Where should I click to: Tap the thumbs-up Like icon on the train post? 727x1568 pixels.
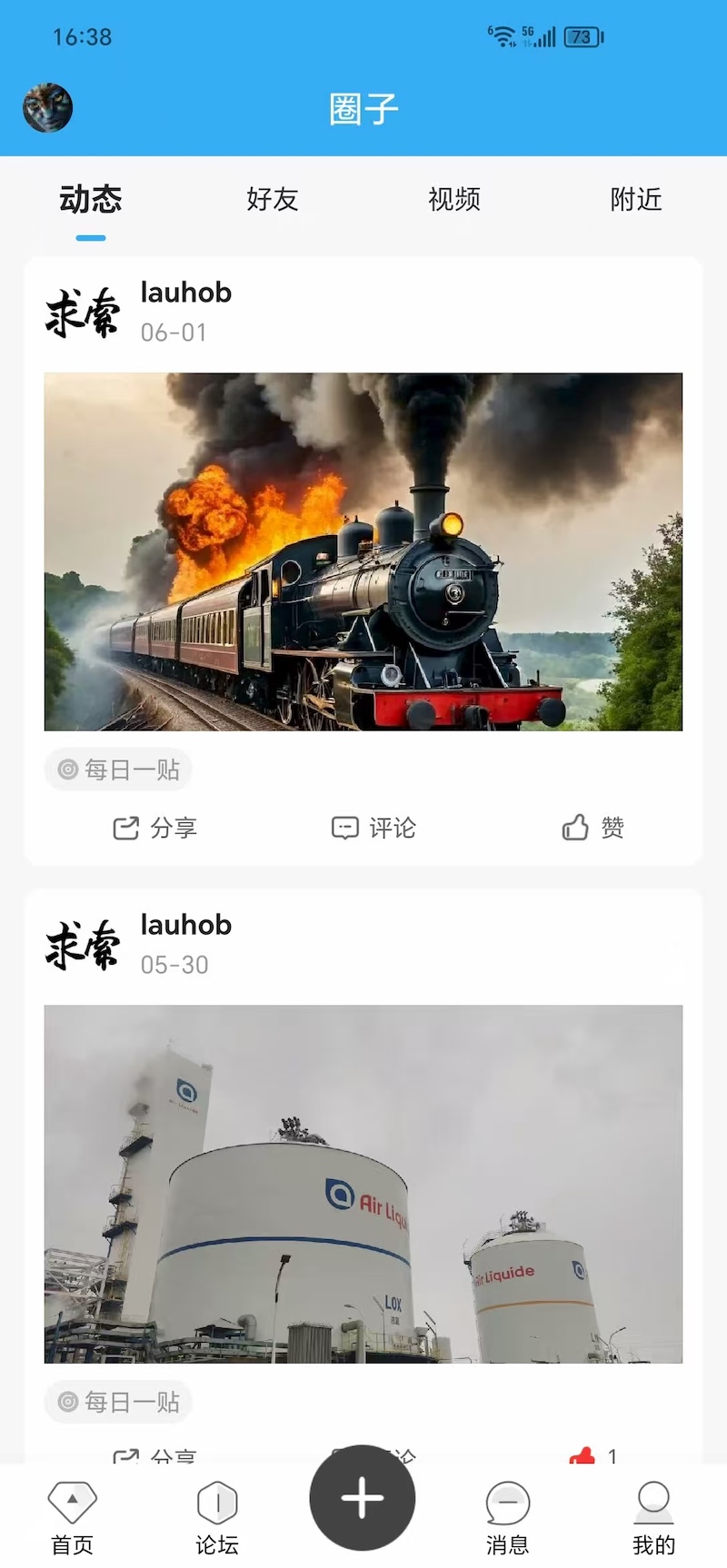pyautogui.click(x=574, y=826)
